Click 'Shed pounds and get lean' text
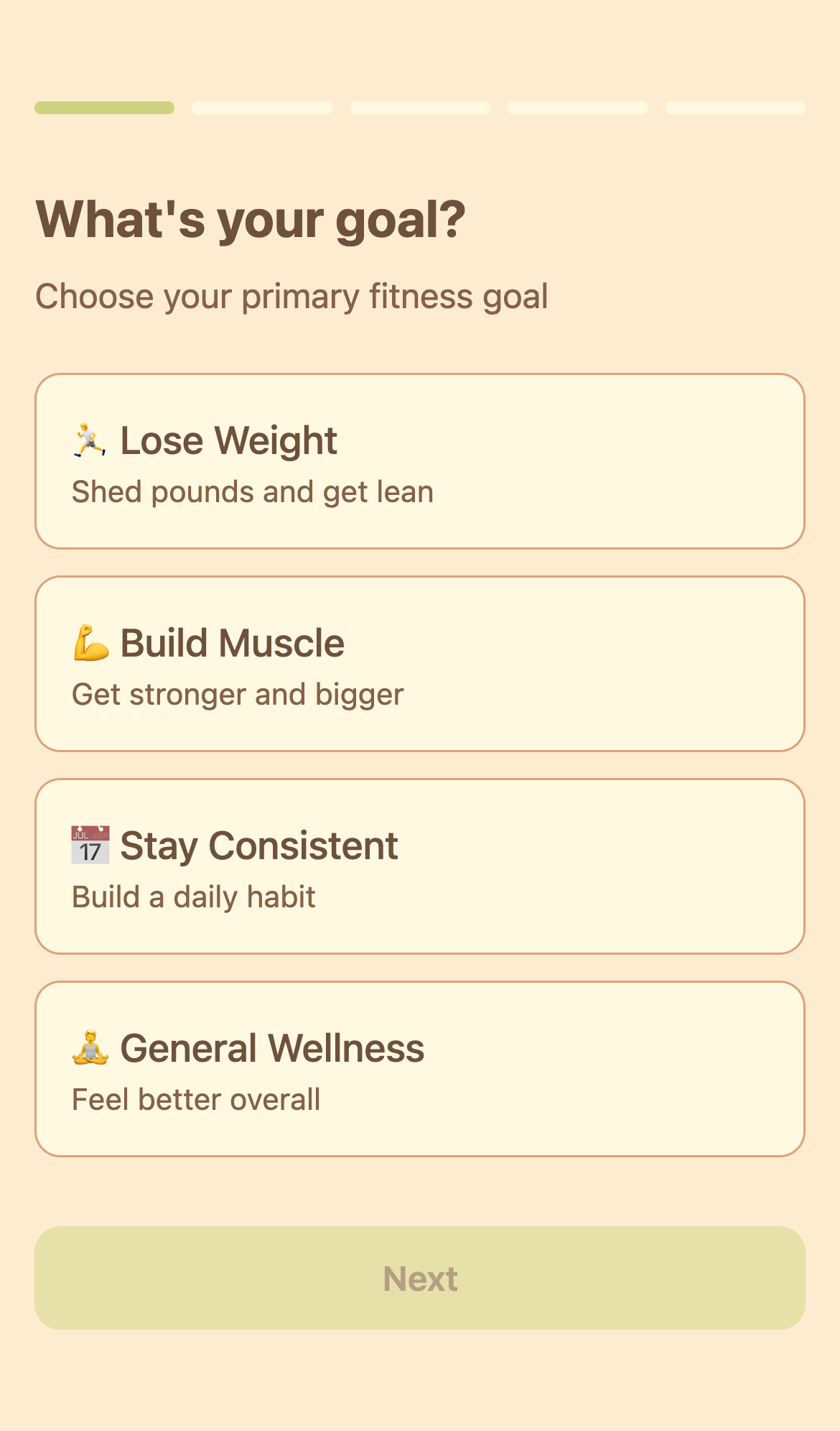 251,492
